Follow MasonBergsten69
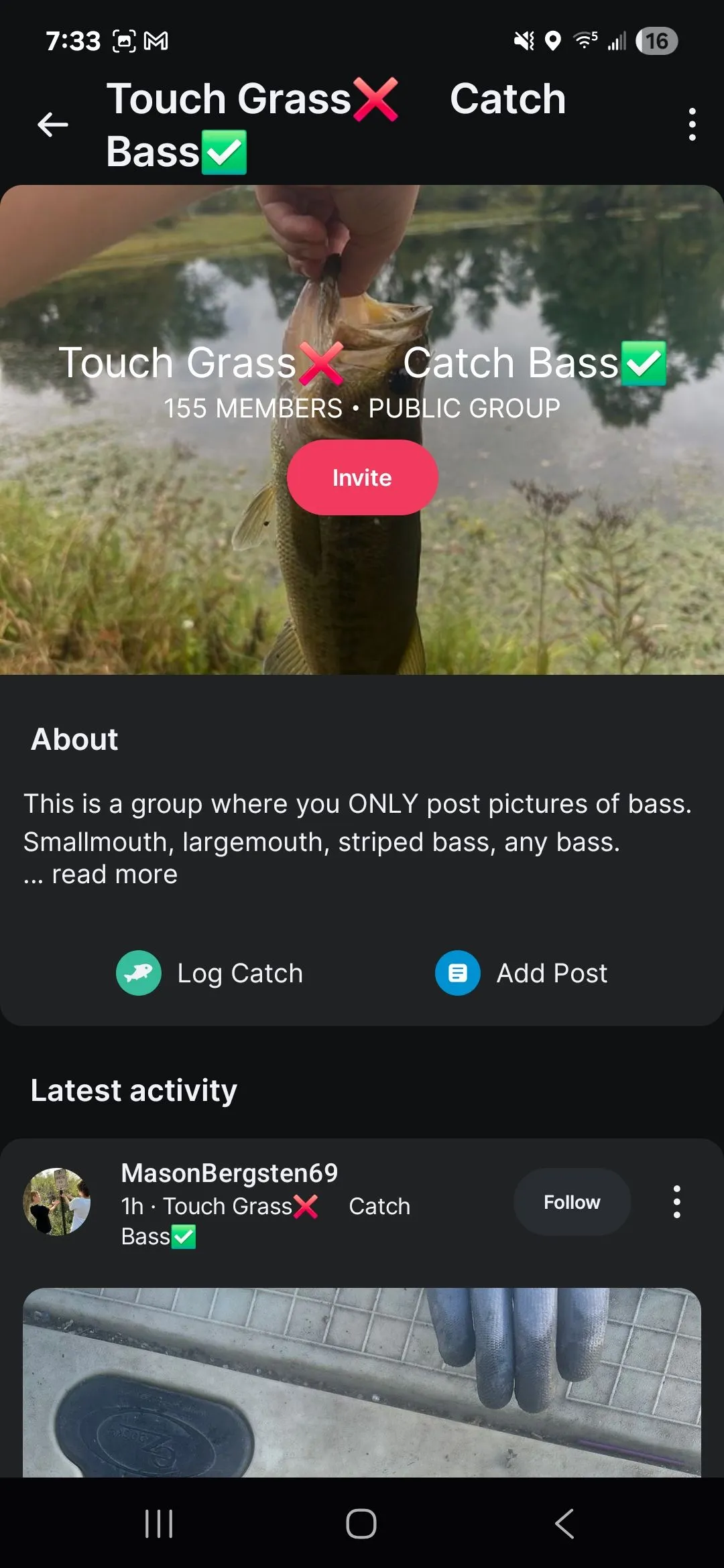 coord(572,1202)
